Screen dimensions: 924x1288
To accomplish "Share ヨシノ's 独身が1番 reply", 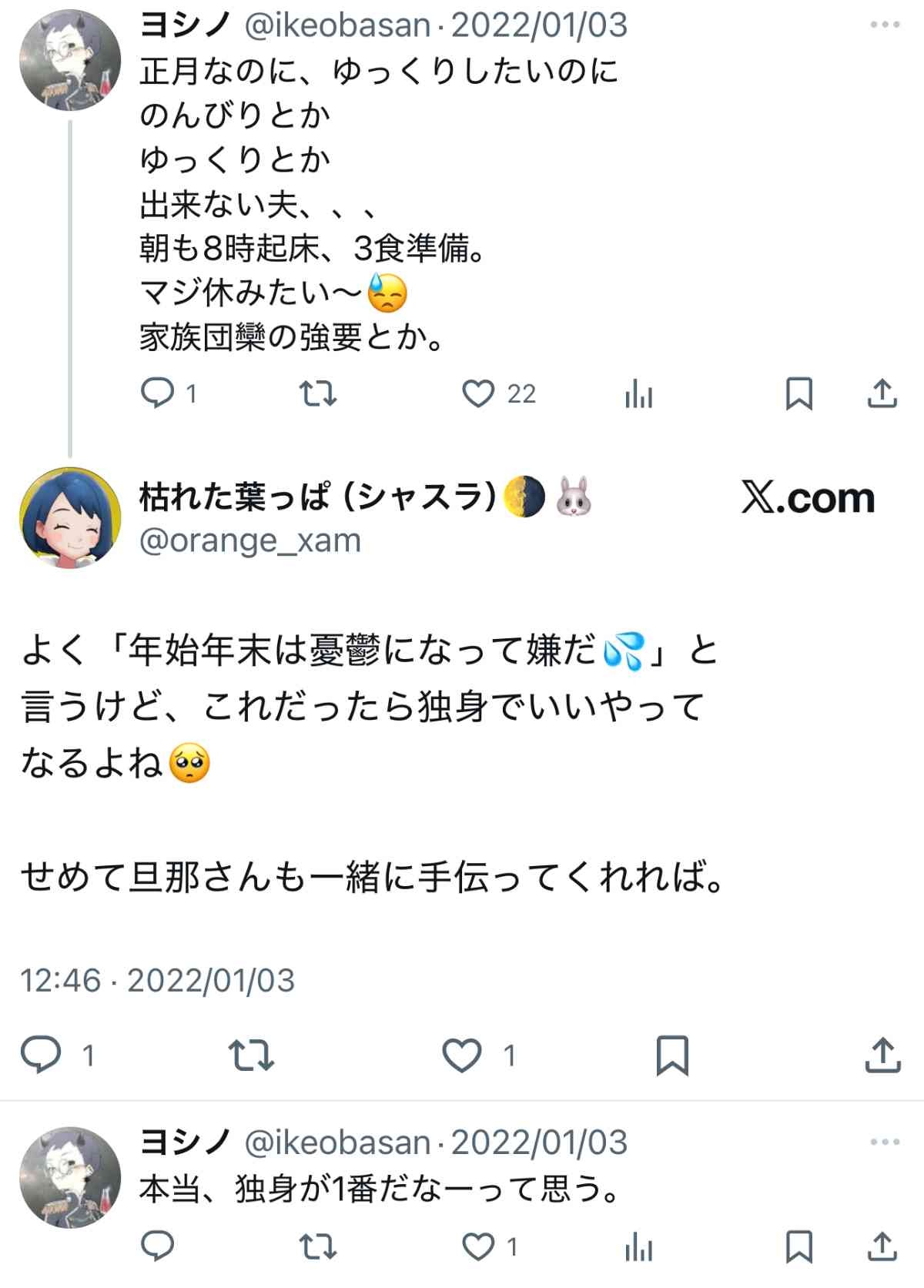I will pos(882,1246).
